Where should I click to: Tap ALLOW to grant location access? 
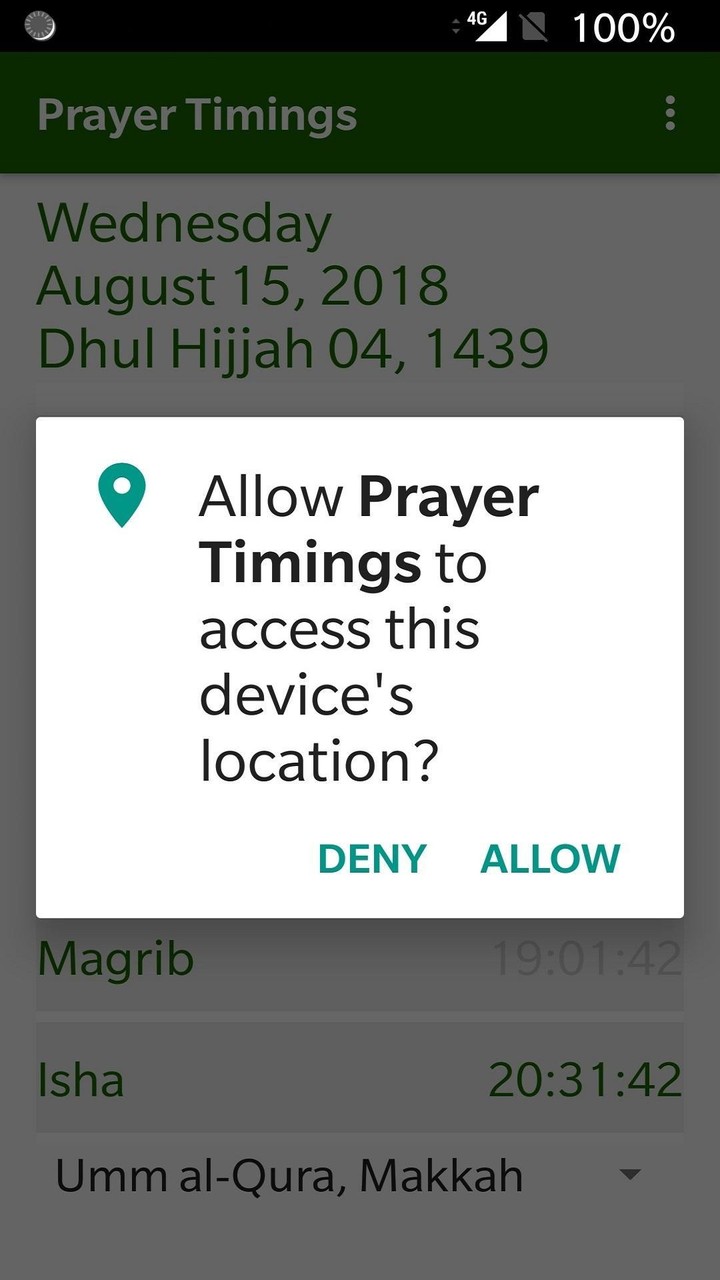click(549, 858)
